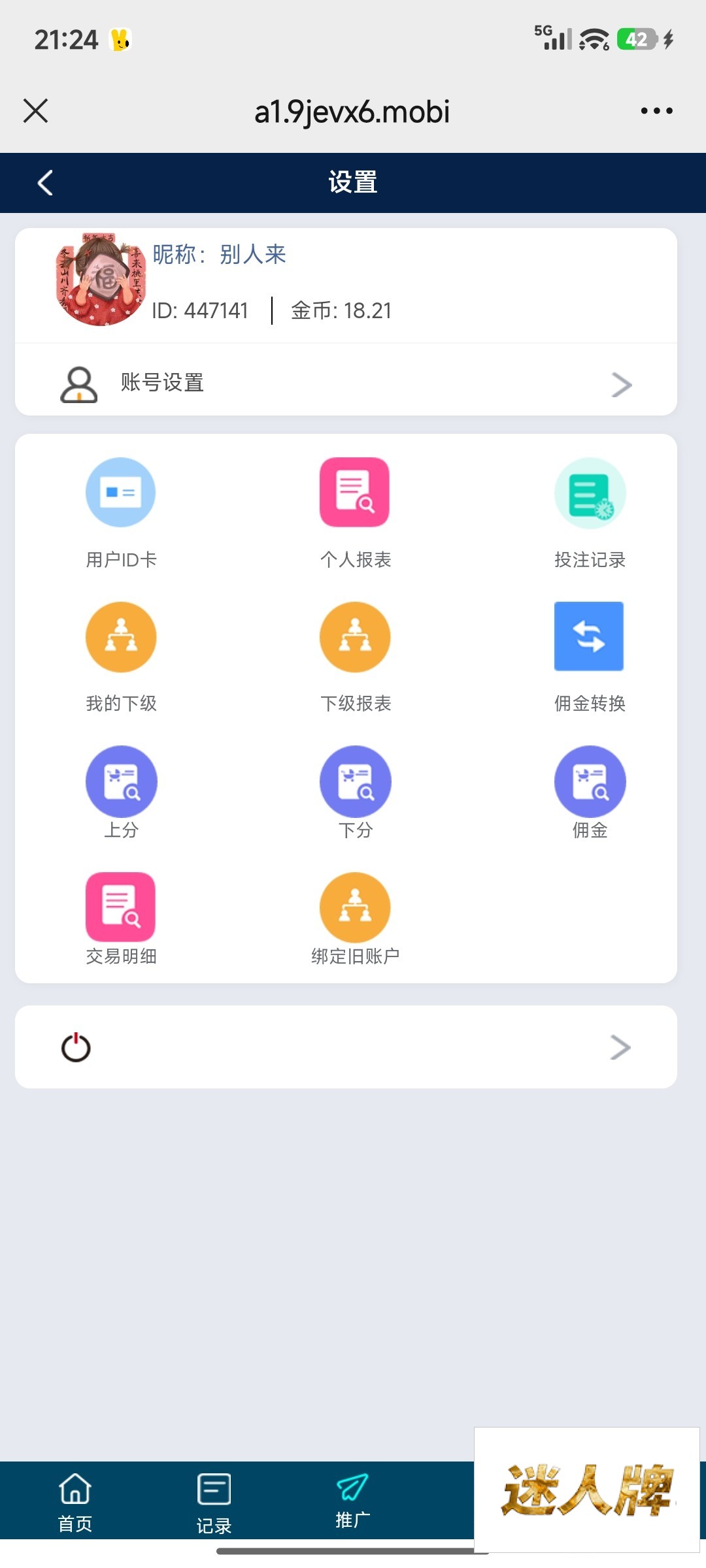Go back from the 设置 page
706x1568 pixels.
[45, 183]
